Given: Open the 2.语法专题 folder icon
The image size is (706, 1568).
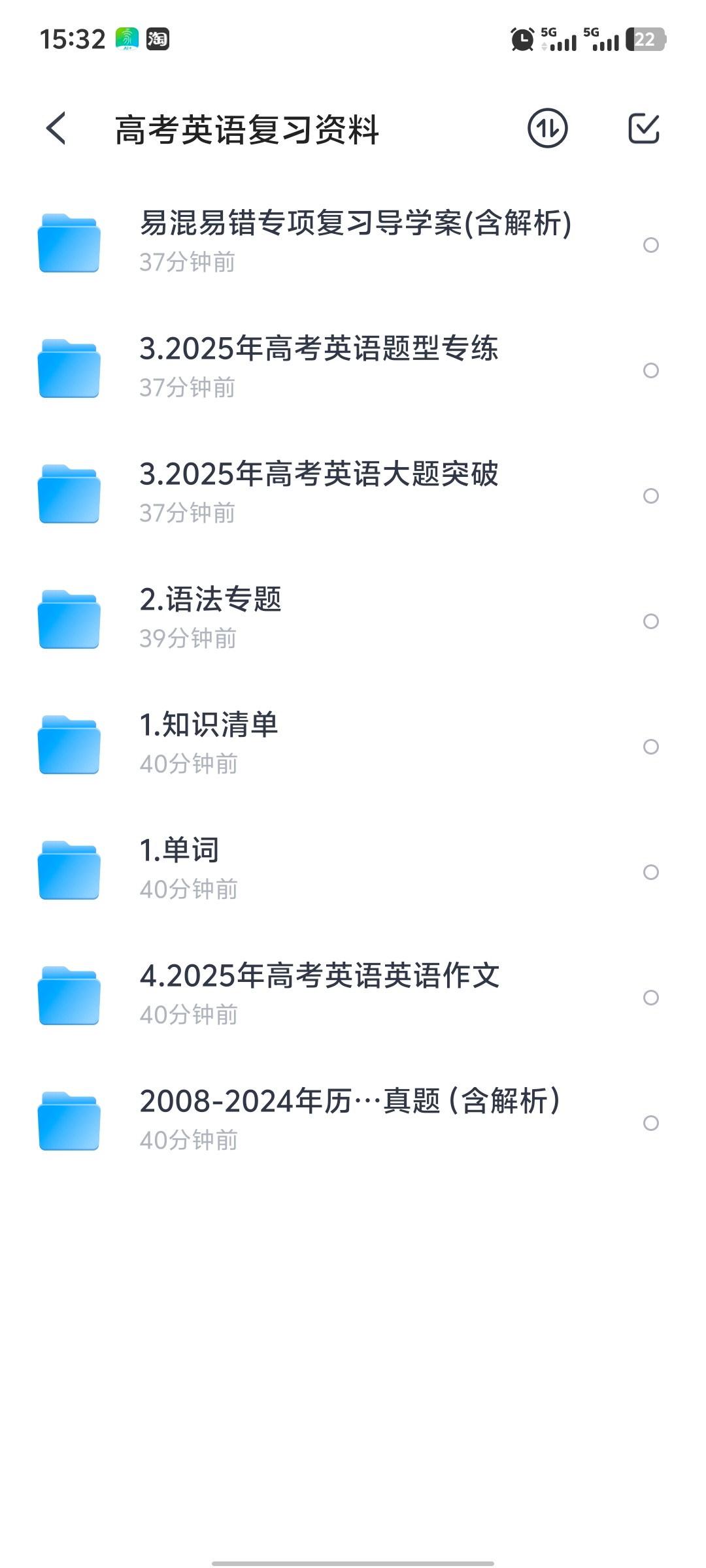Looking at the screenshot, I should click(68, 617).
